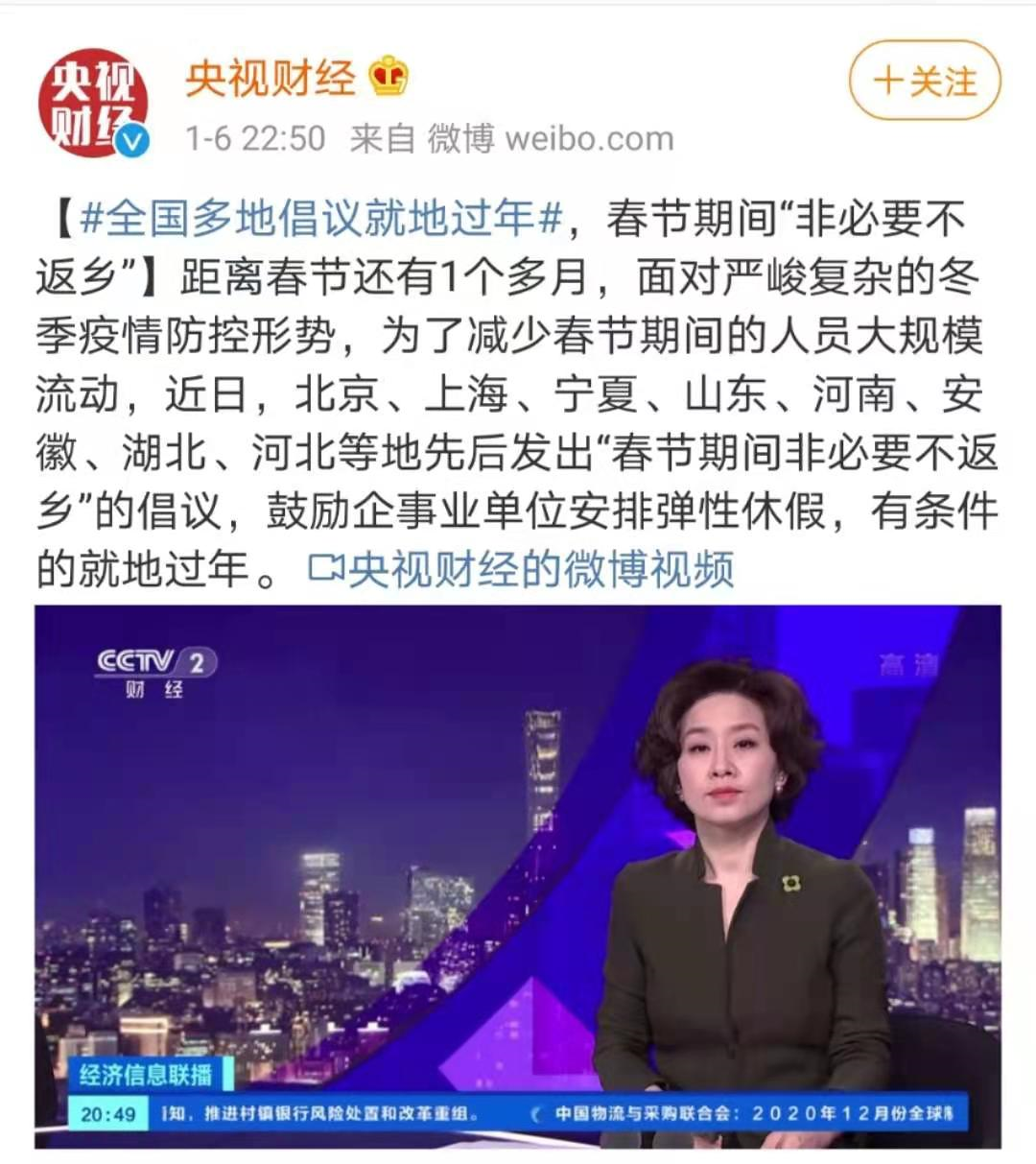Play the CCTV2 news video thumbnail
The width and height of the screenshot is (1036, 1164).
518,875
